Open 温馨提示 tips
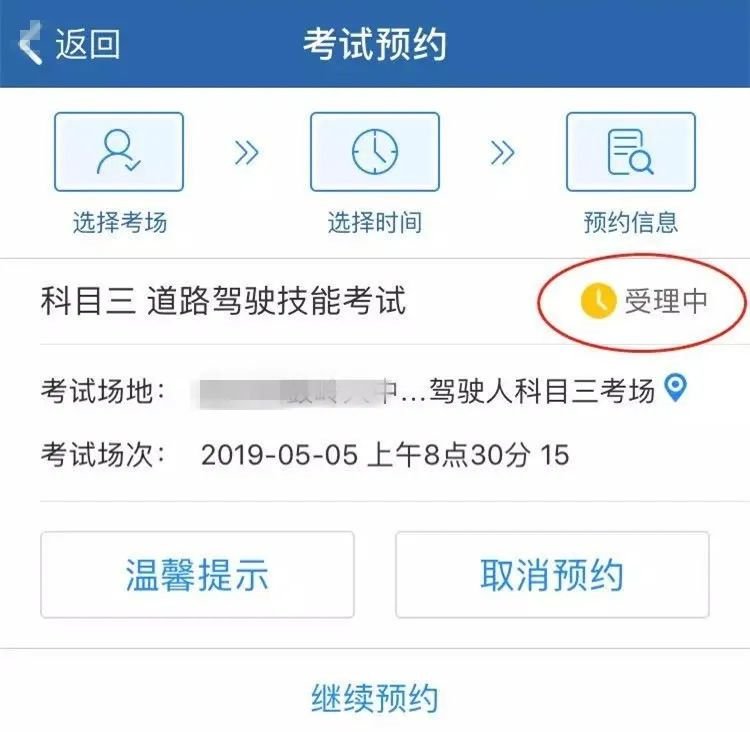This screenshot has width=750, height=732. [197, 575]
